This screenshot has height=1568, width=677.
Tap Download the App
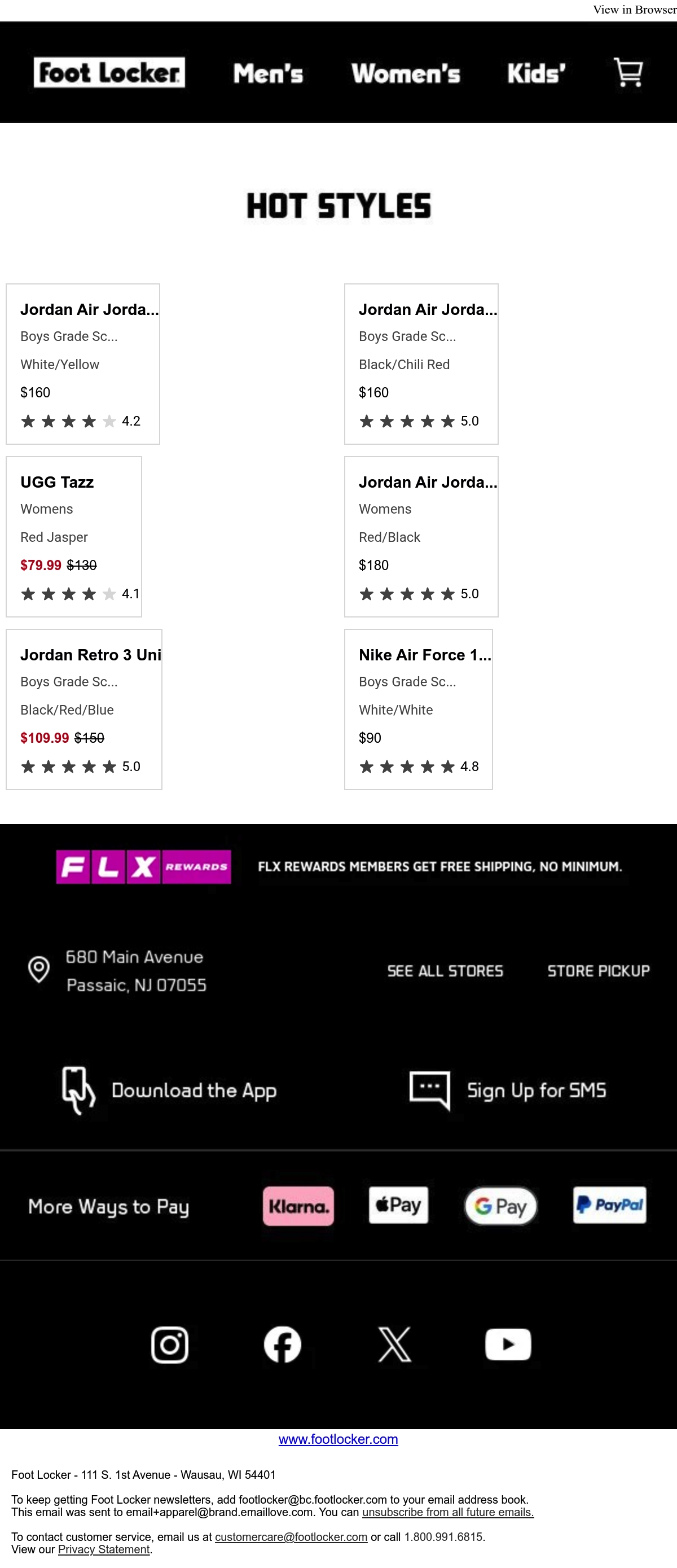point(169,1090)
